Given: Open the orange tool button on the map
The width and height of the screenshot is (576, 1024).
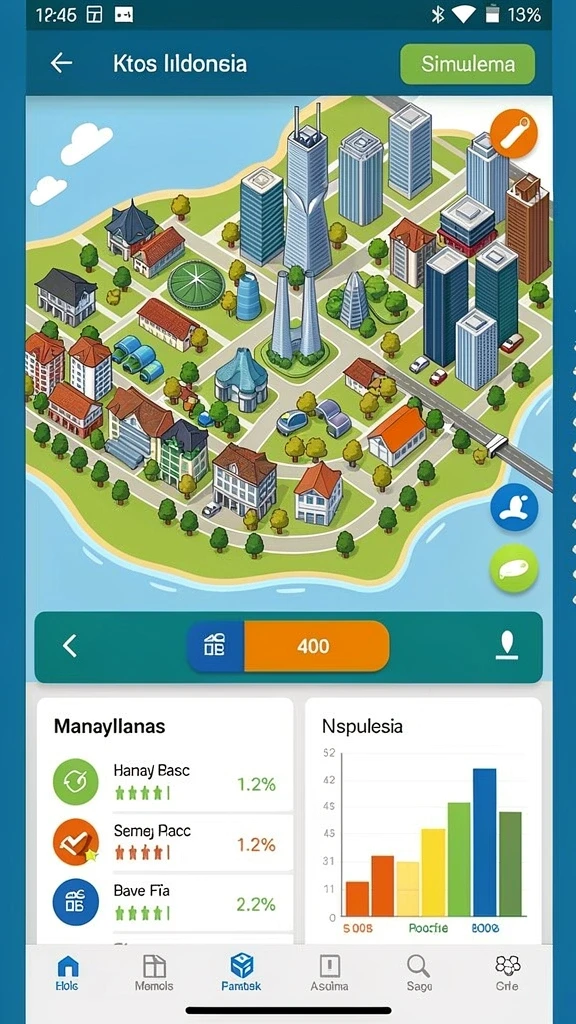Looking at the screenshot, I should (514, 133).
